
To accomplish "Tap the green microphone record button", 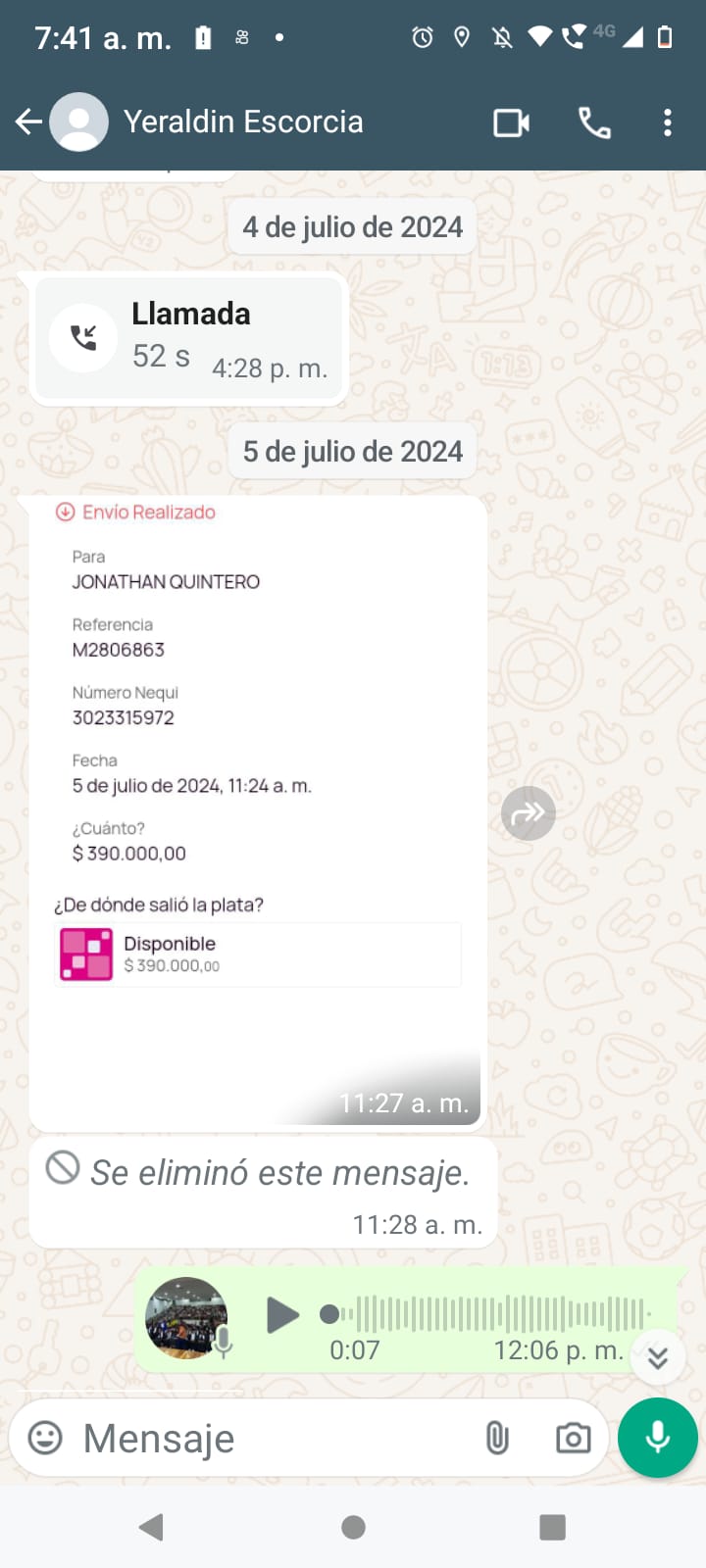I will pos(658,1438).
